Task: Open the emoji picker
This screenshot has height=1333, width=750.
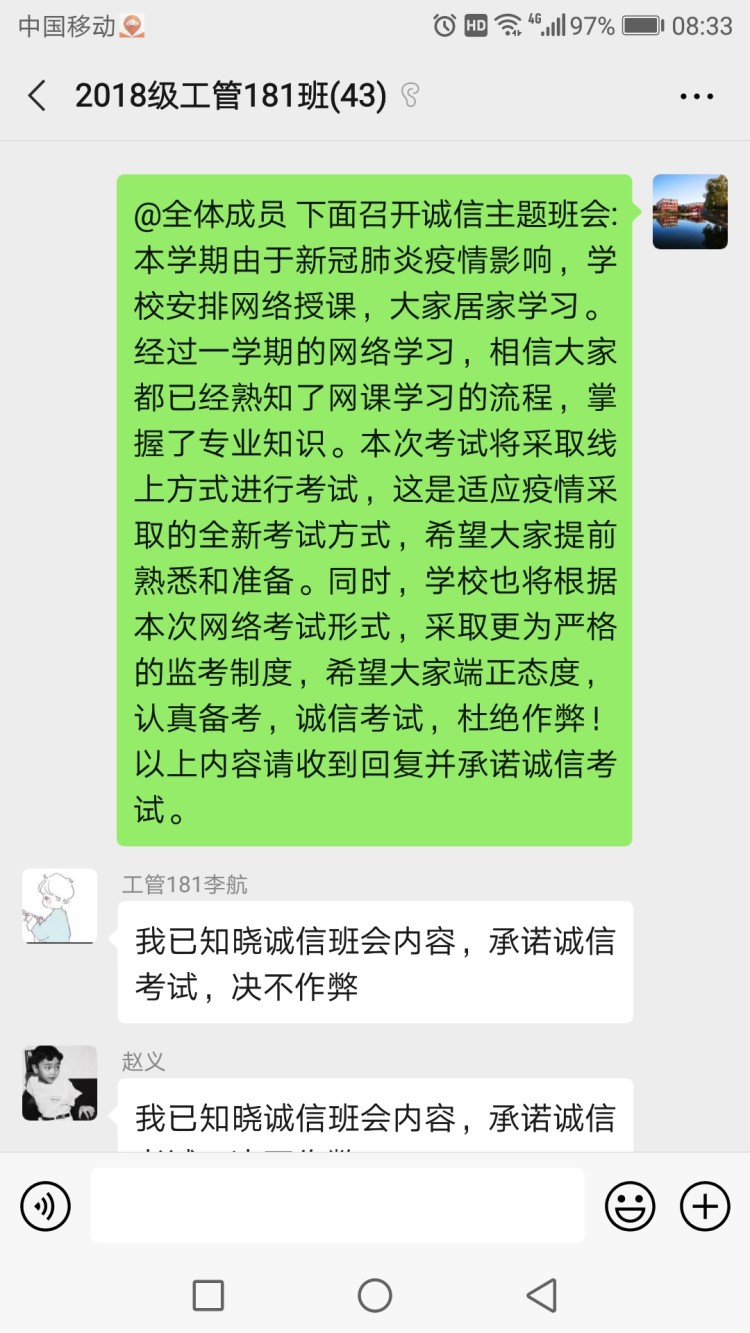Action: click(630, 1206)
